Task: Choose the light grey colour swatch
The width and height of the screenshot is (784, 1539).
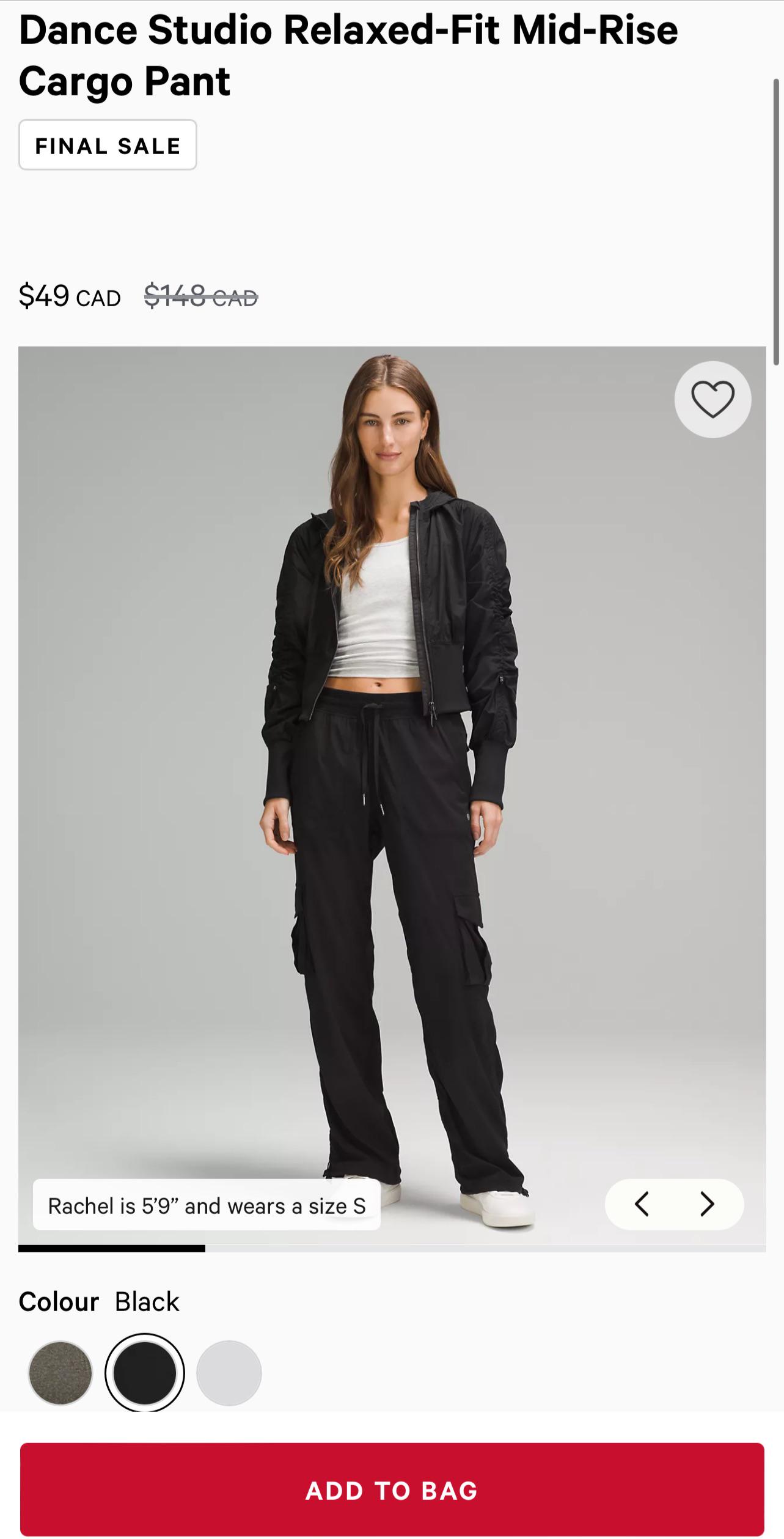Action: (229, 1373)
